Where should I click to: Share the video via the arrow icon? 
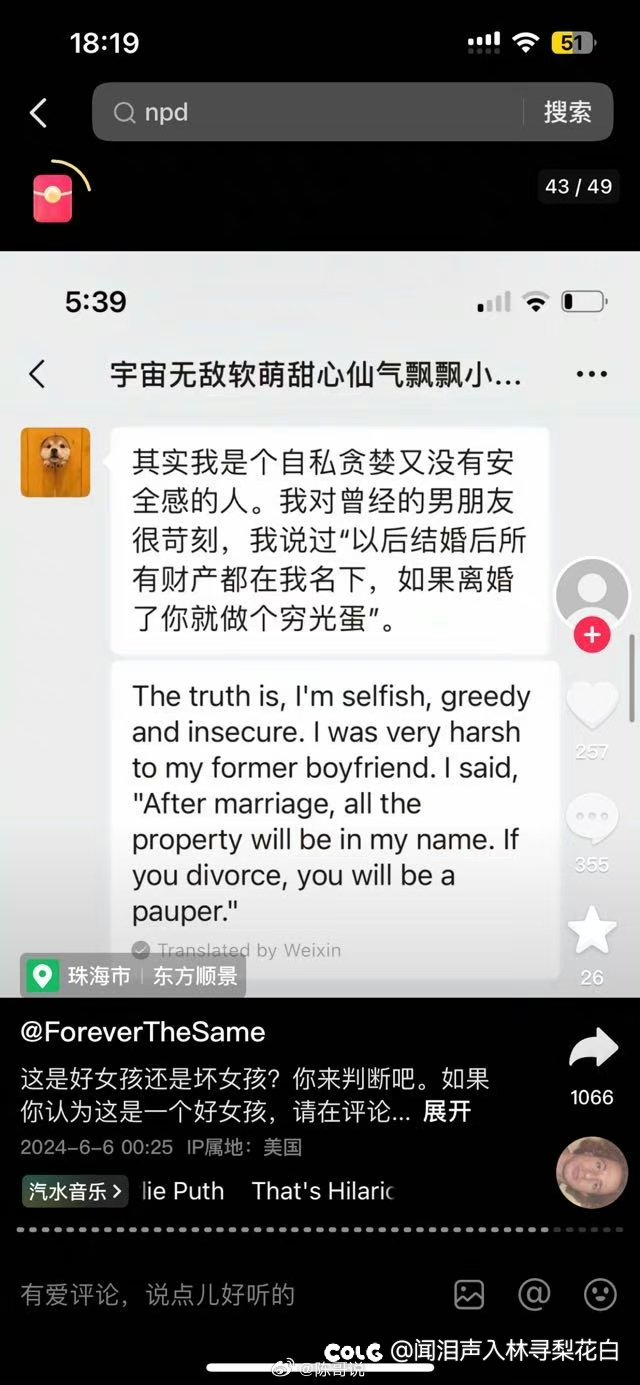(592, 1050)
